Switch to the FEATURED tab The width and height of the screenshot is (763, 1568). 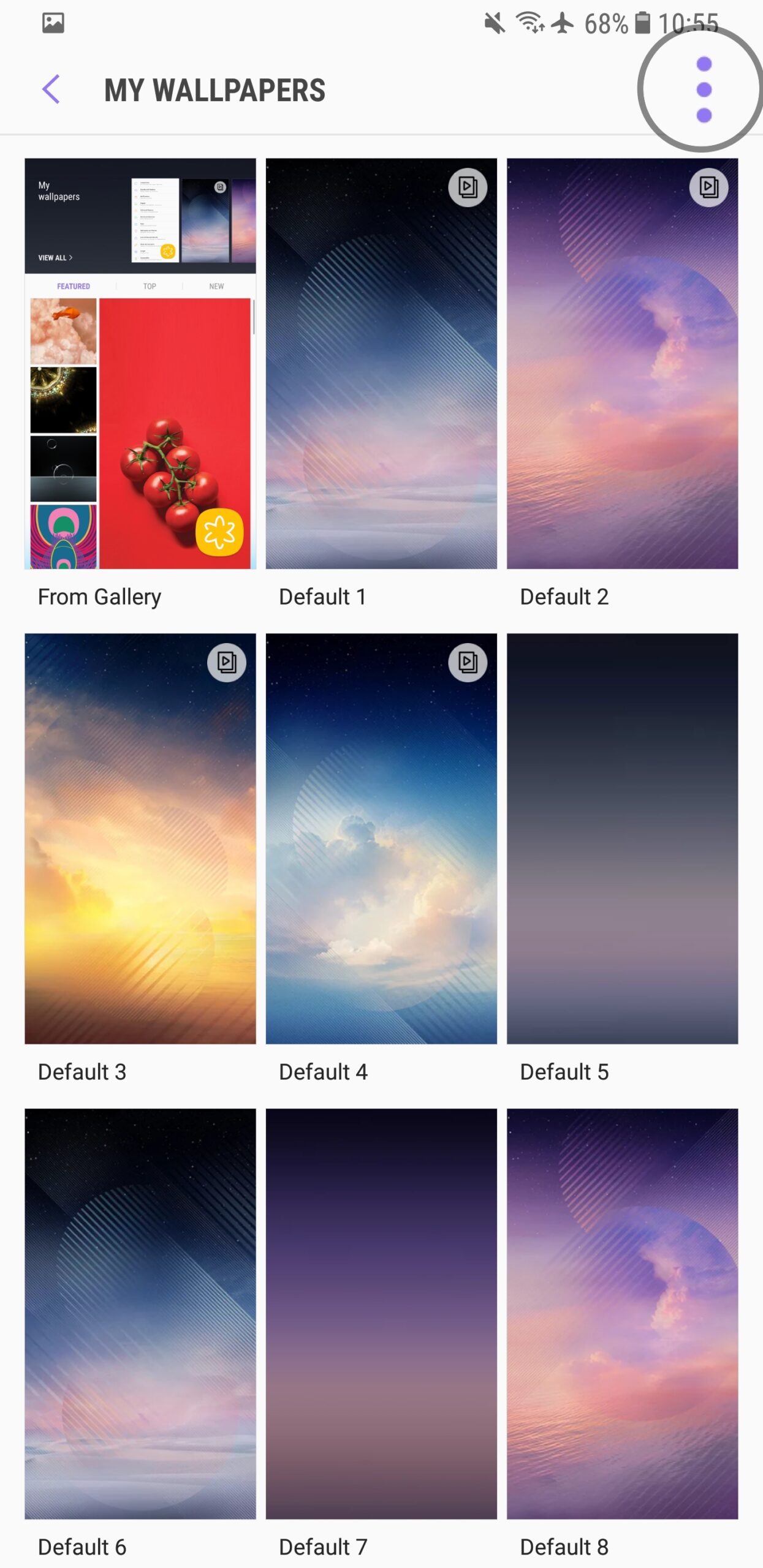(x=74, y=285)
